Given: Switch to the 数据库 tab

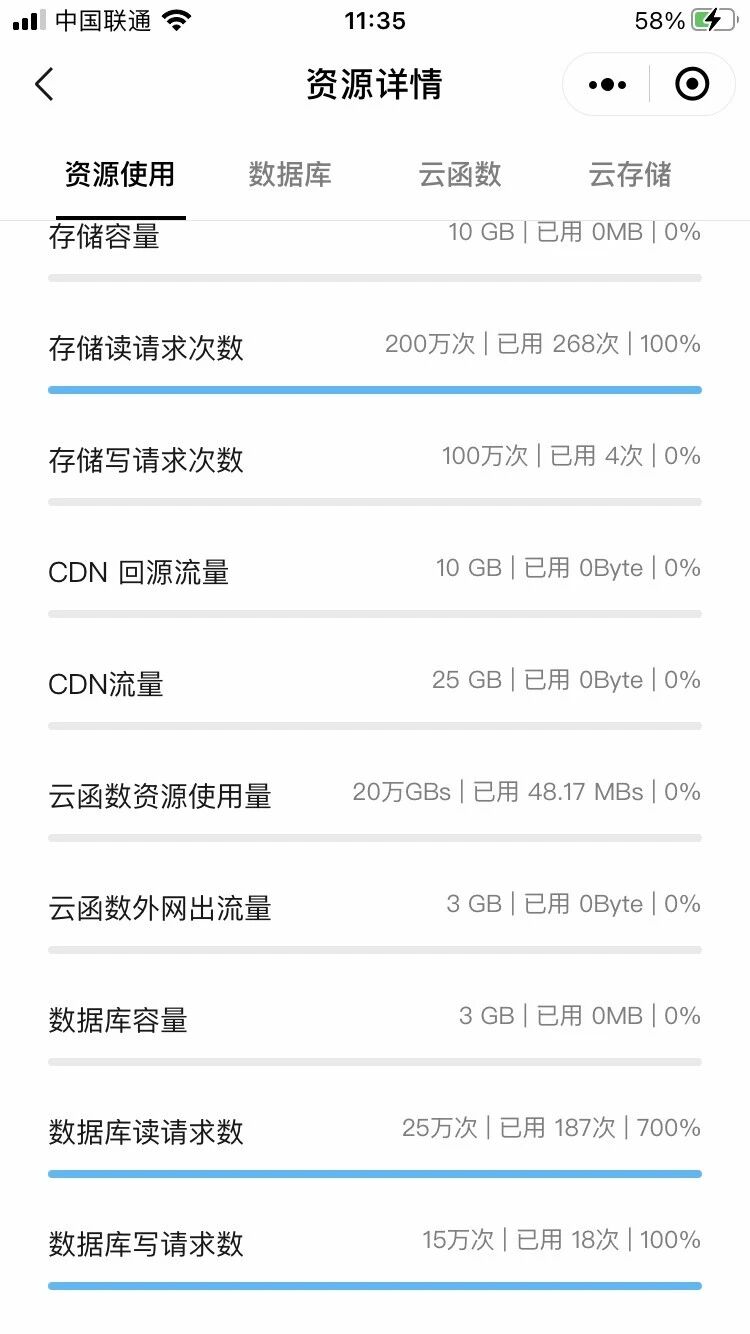Looking at the screenshot, I should point(290,175).
